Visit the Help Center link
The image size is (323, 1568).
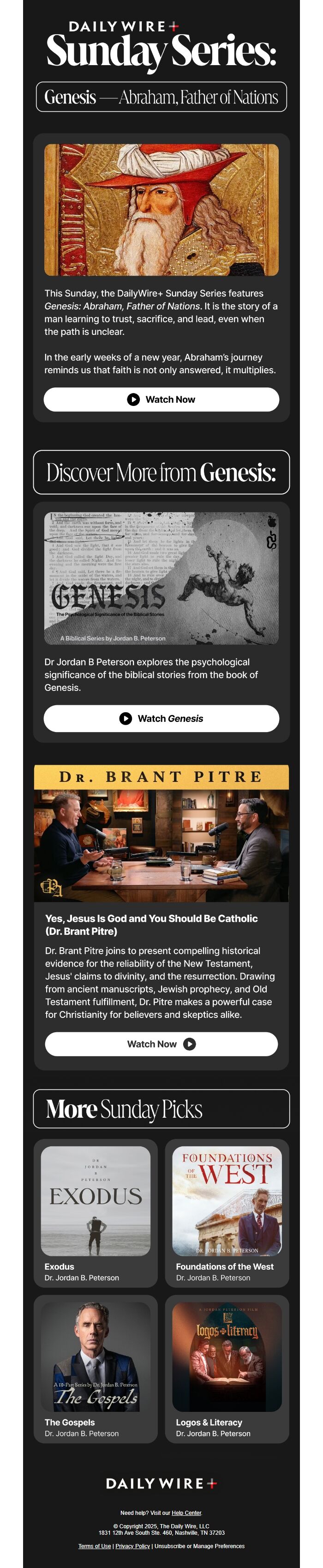point(186,1513)
